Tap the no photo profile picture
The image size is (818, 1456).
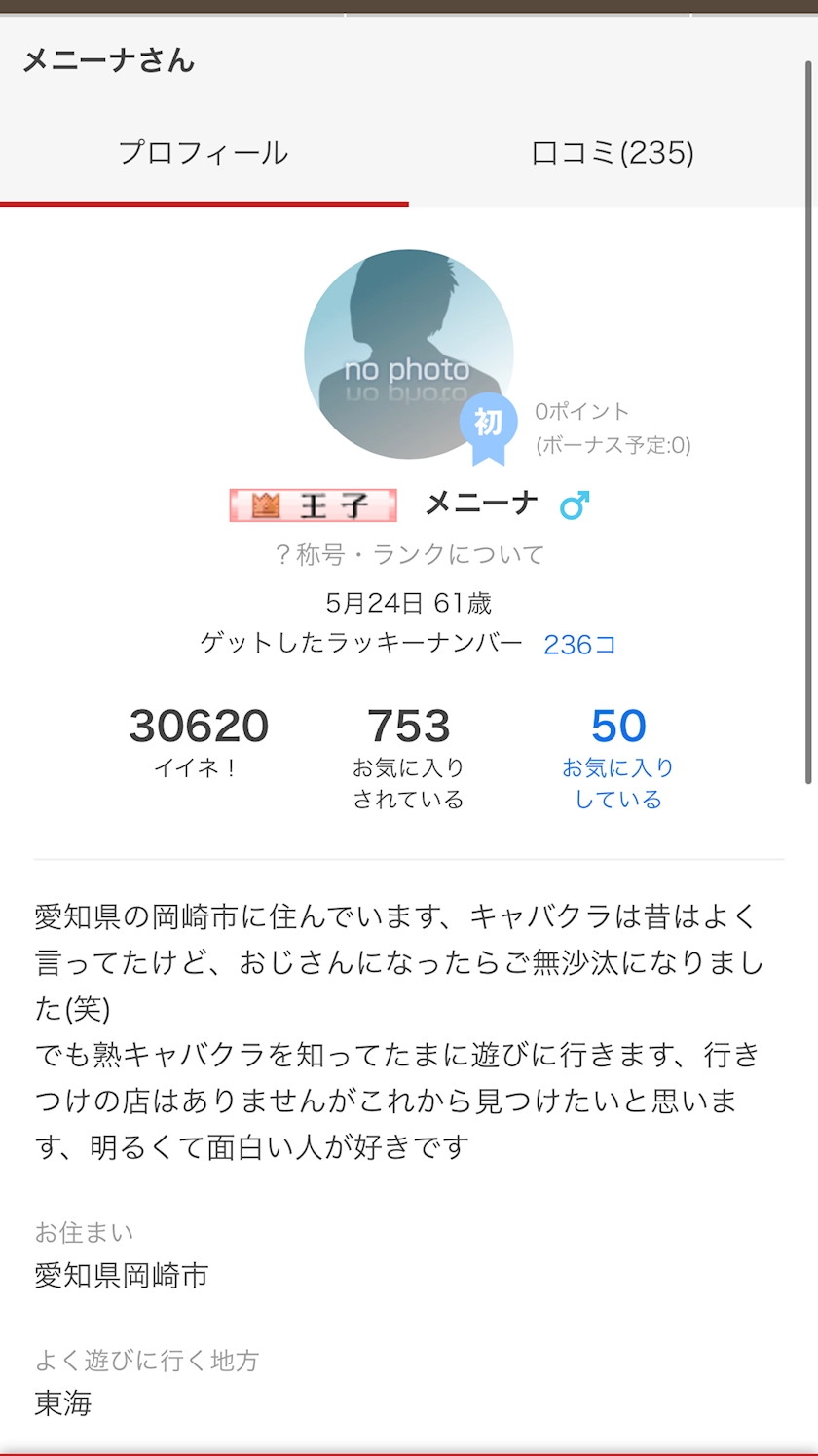coord(408,355)
